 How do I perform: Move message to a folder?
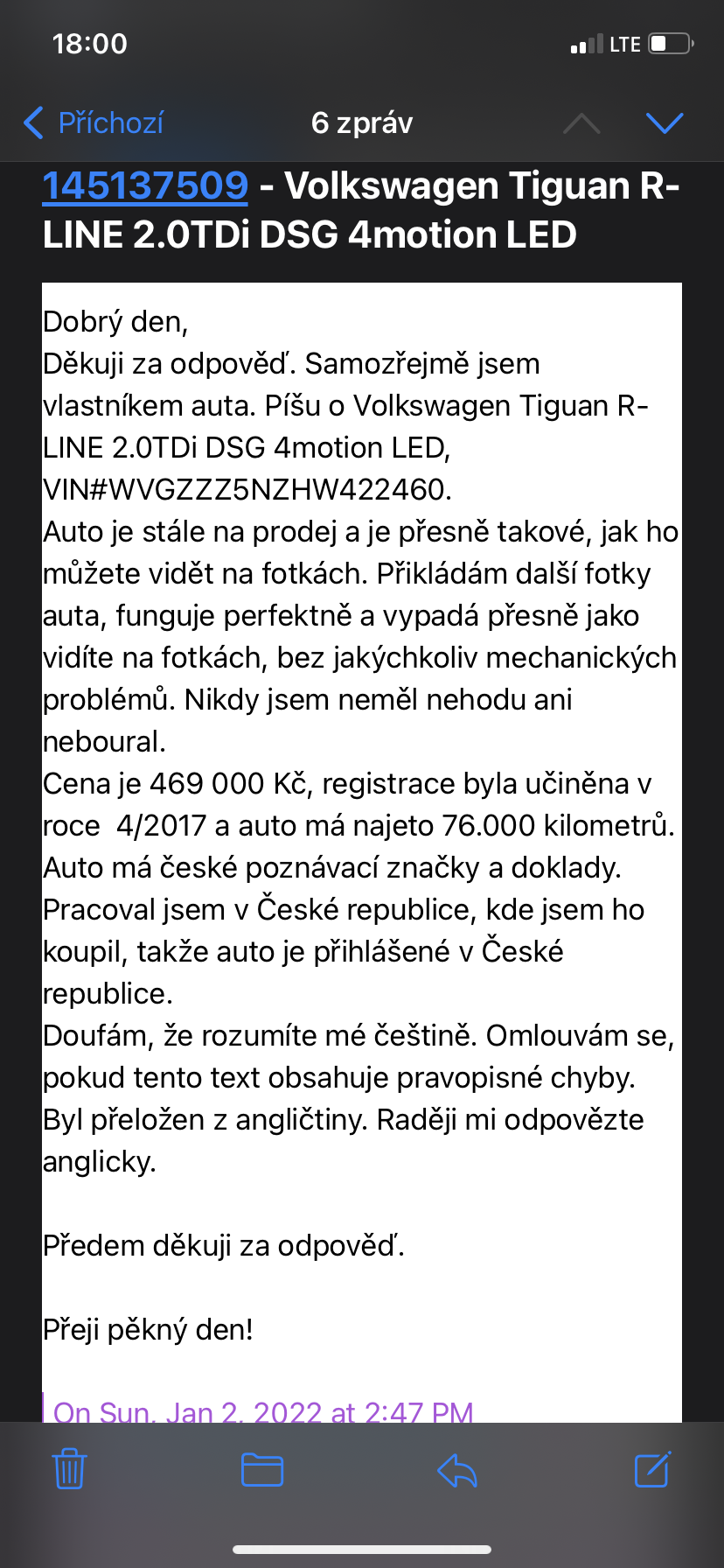(262, 1469)
